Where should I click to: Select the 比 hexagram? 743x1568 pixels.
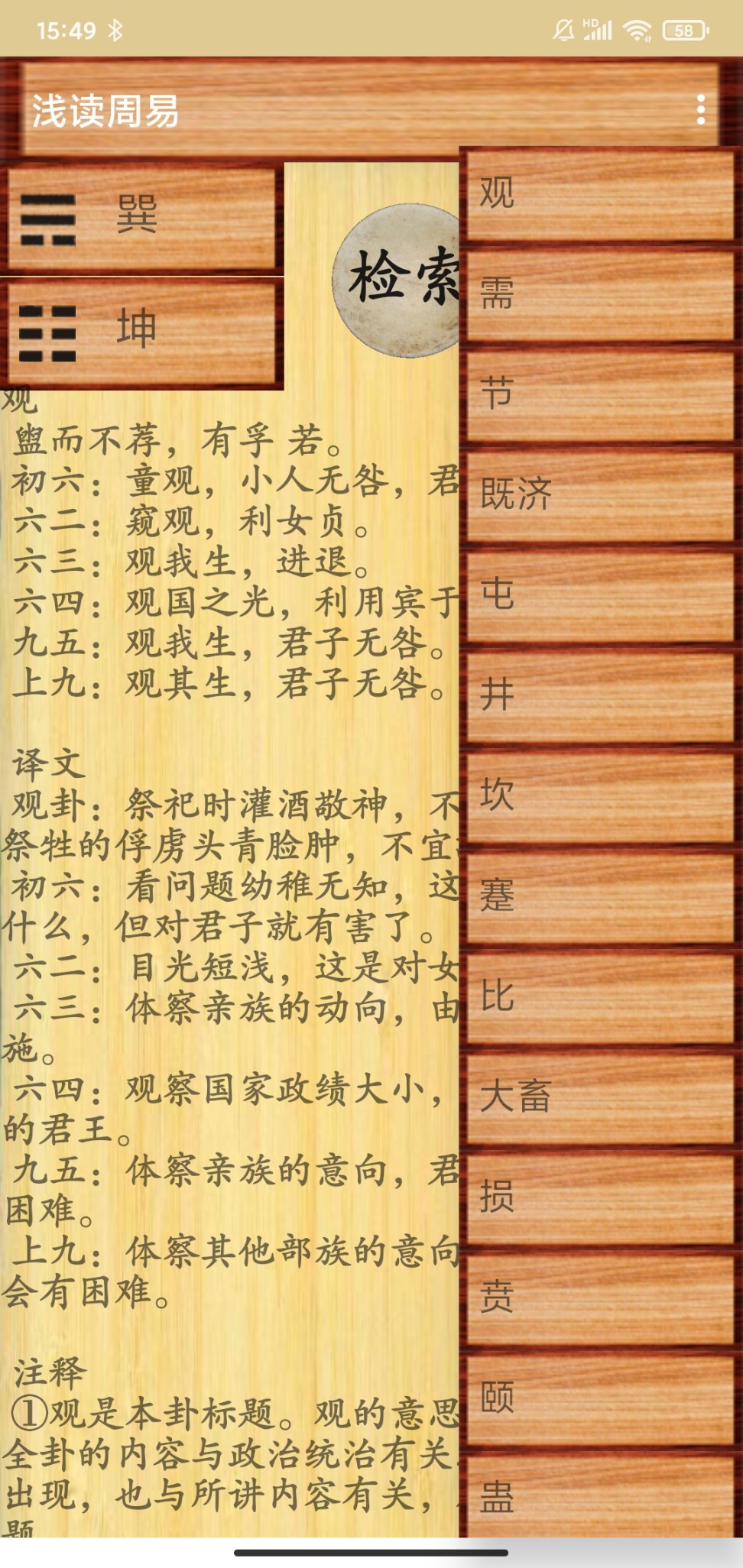click(600, 997)
